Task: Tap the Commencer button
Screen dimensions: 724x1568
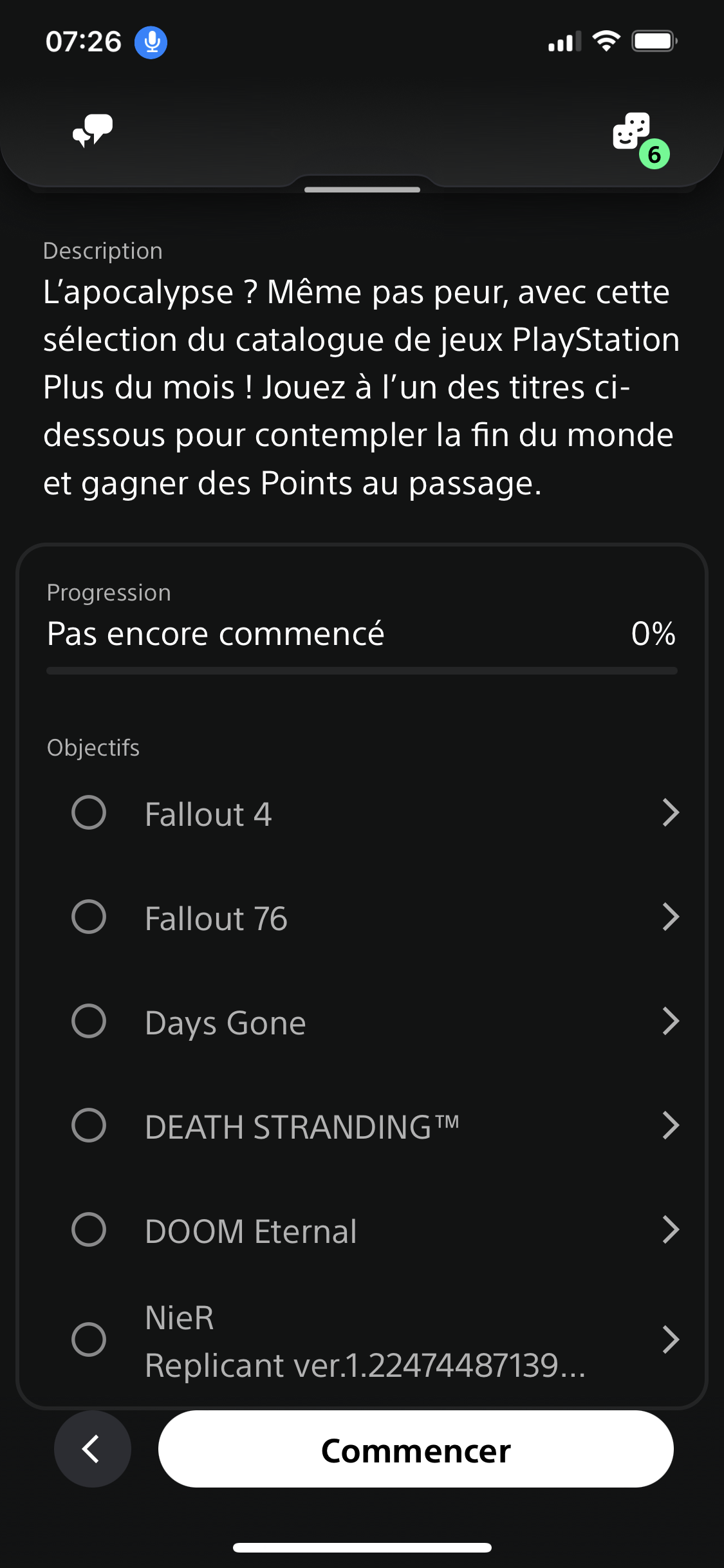Action: pyautogui.click(x=416, y=1449)
